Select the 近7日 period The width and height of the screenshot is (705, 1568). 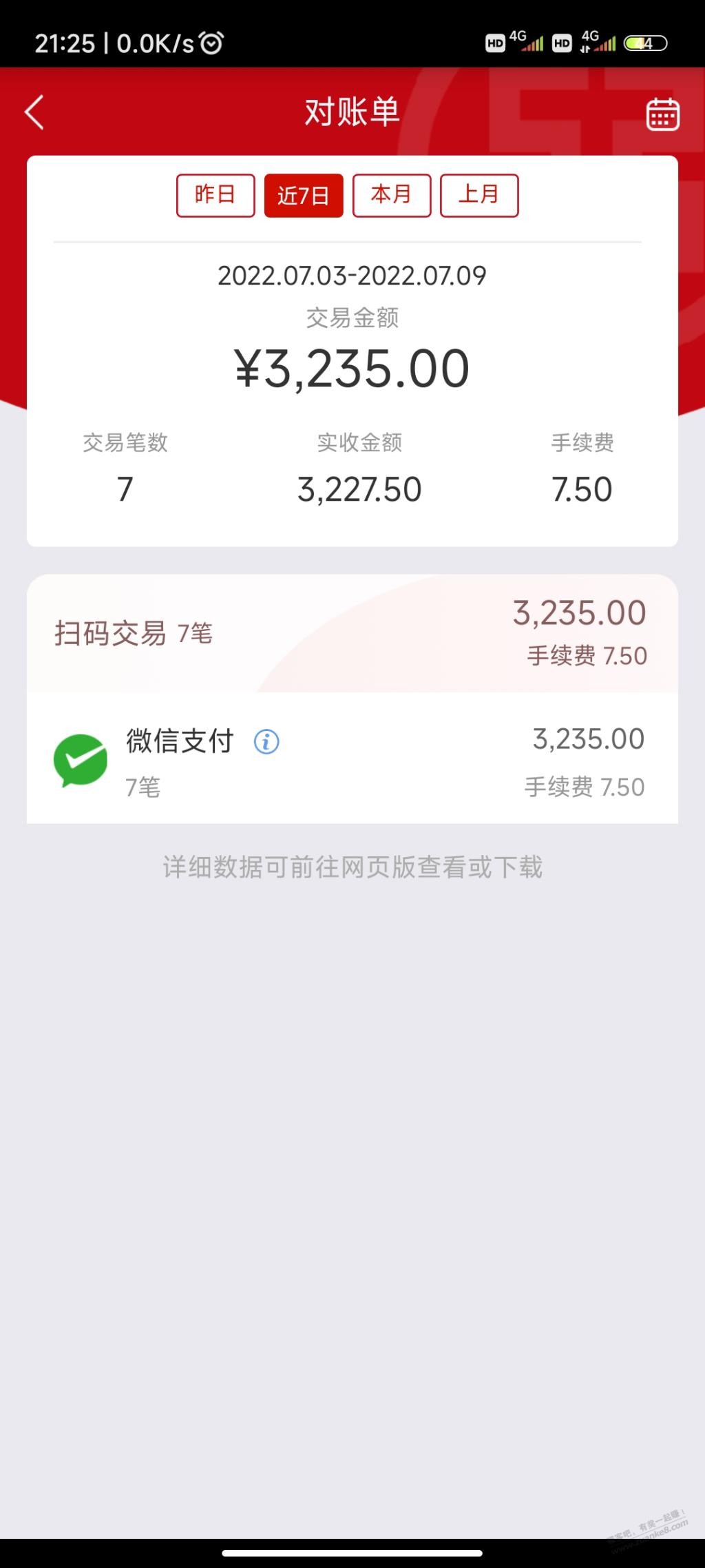click(x=304, y=196)
